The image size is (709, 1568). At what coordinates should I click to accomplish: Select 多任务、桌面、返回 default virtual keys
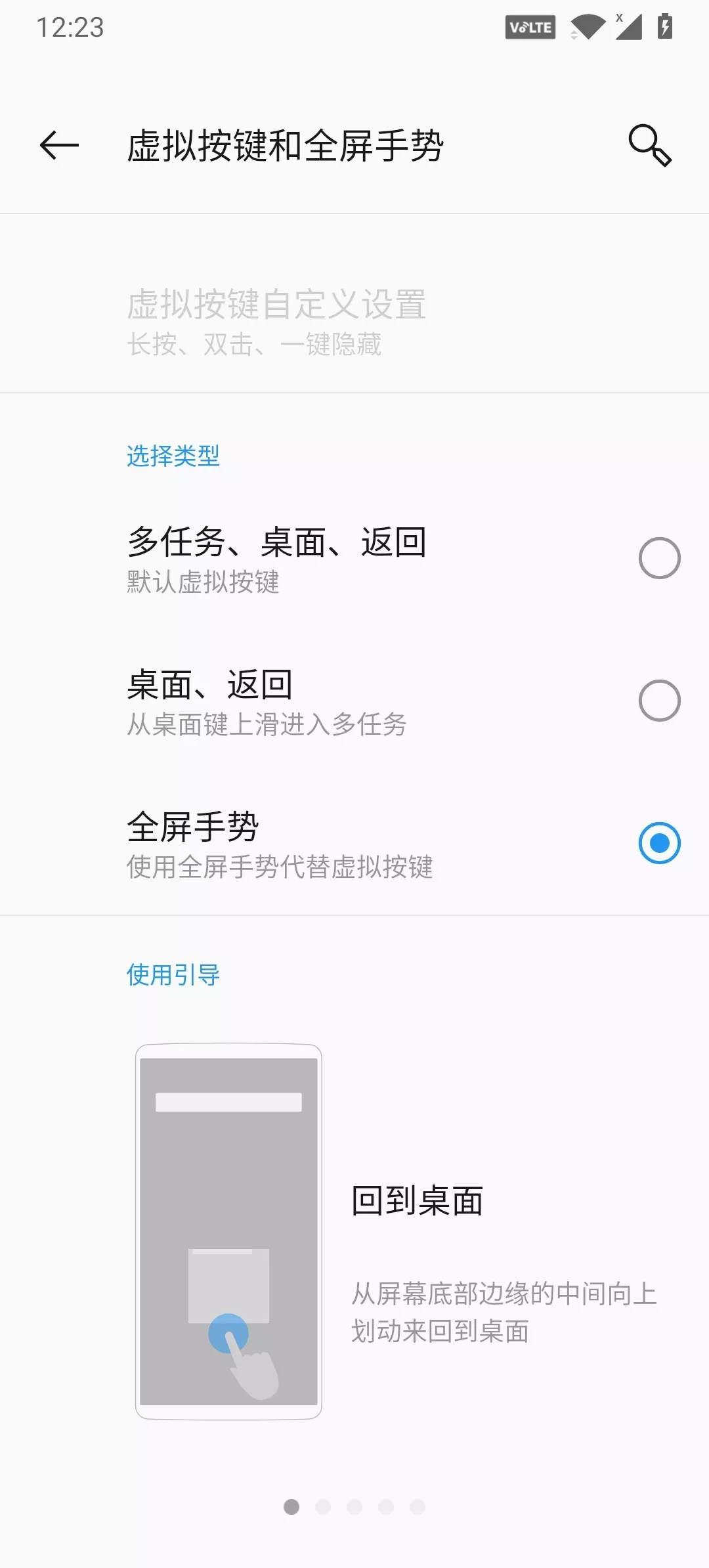[659, 558]
